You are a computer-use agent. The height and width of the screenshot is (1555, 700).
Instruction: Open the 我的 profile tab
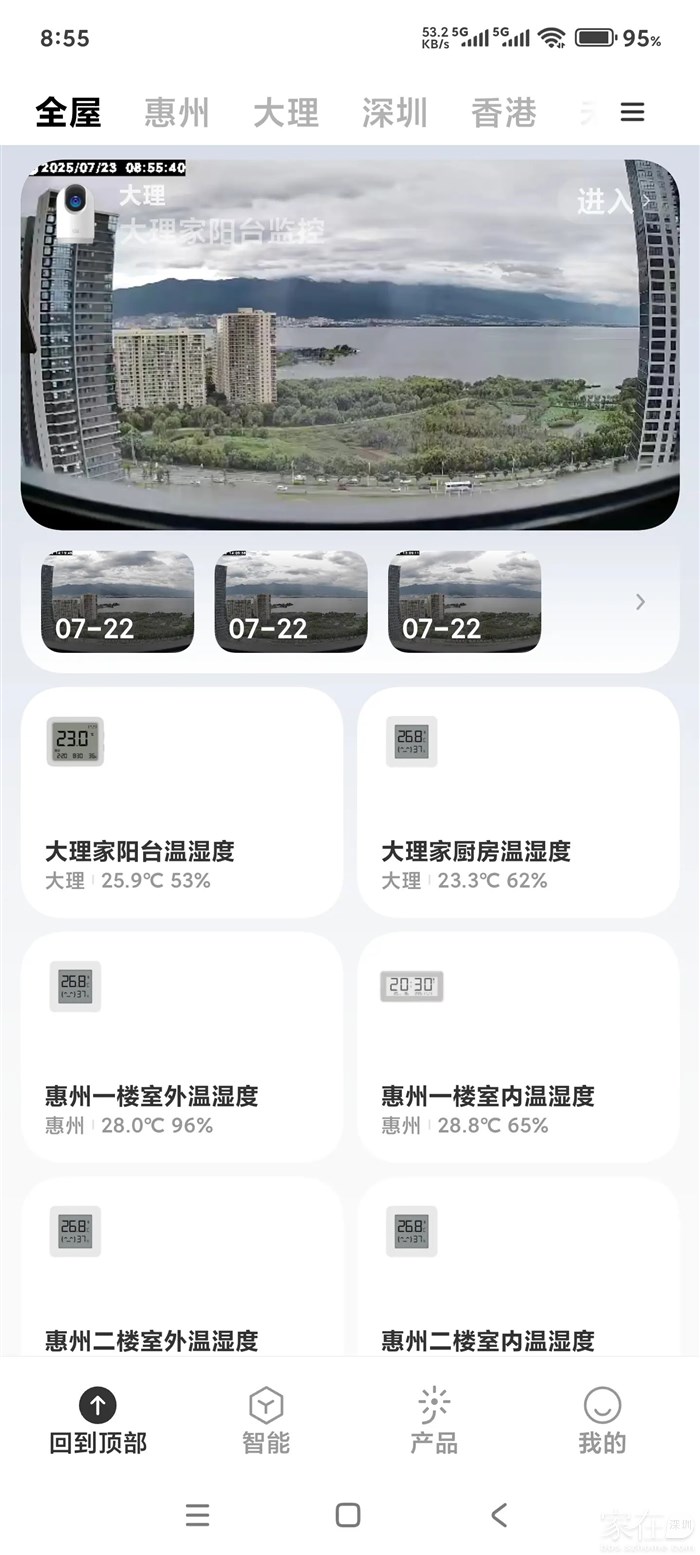[x=602, y=1420]
